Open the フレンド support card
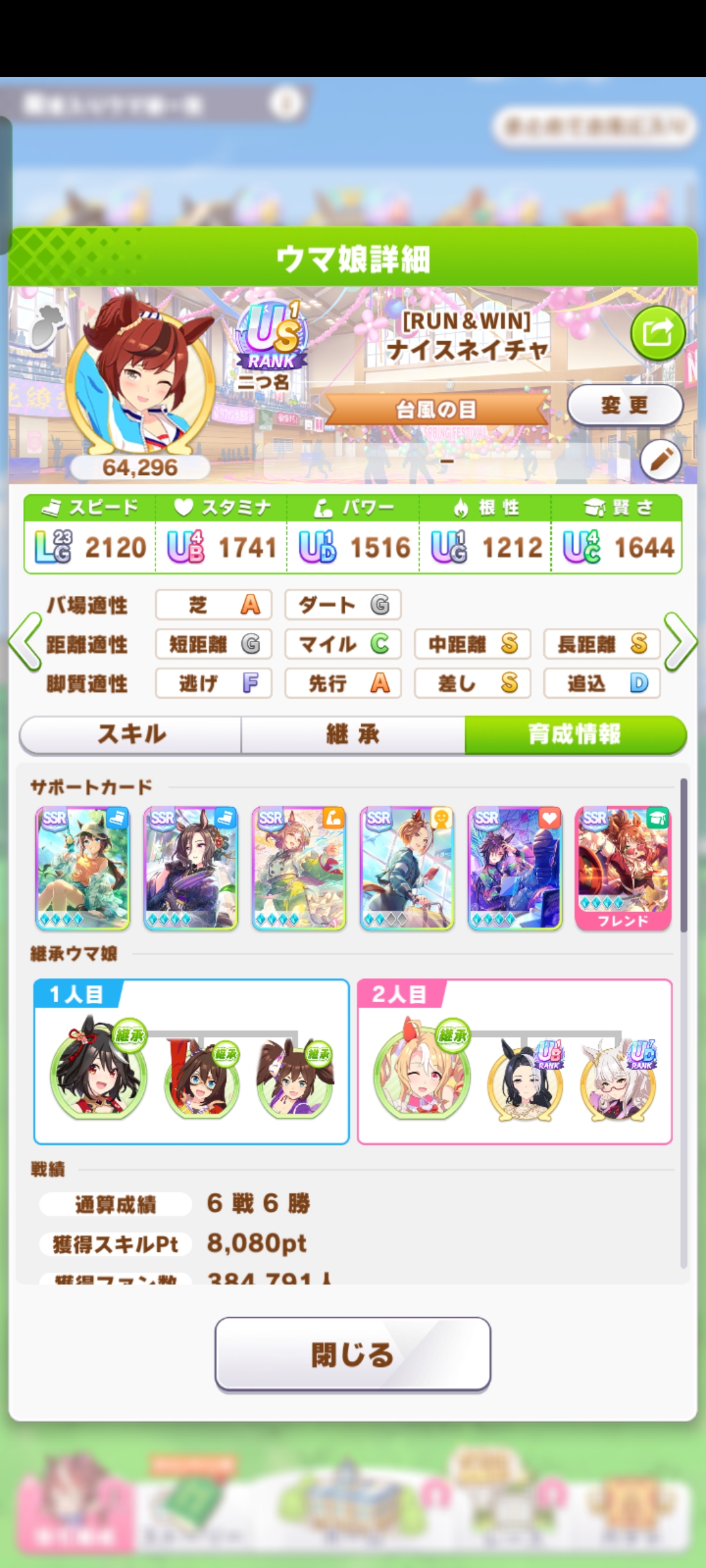 click(623, 867)
